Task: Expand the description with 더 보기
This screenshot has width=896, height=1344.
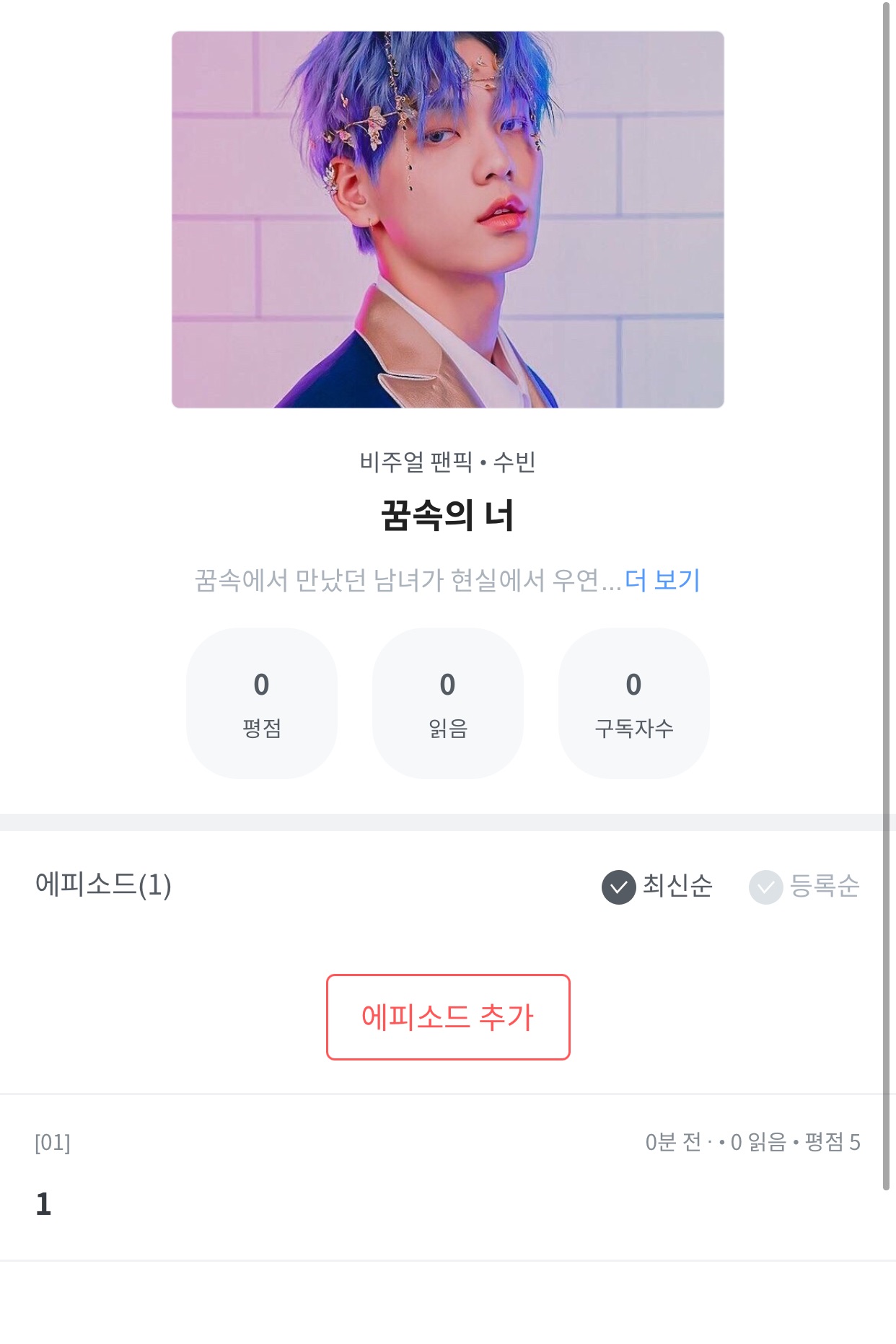Action: pos(662,580)
